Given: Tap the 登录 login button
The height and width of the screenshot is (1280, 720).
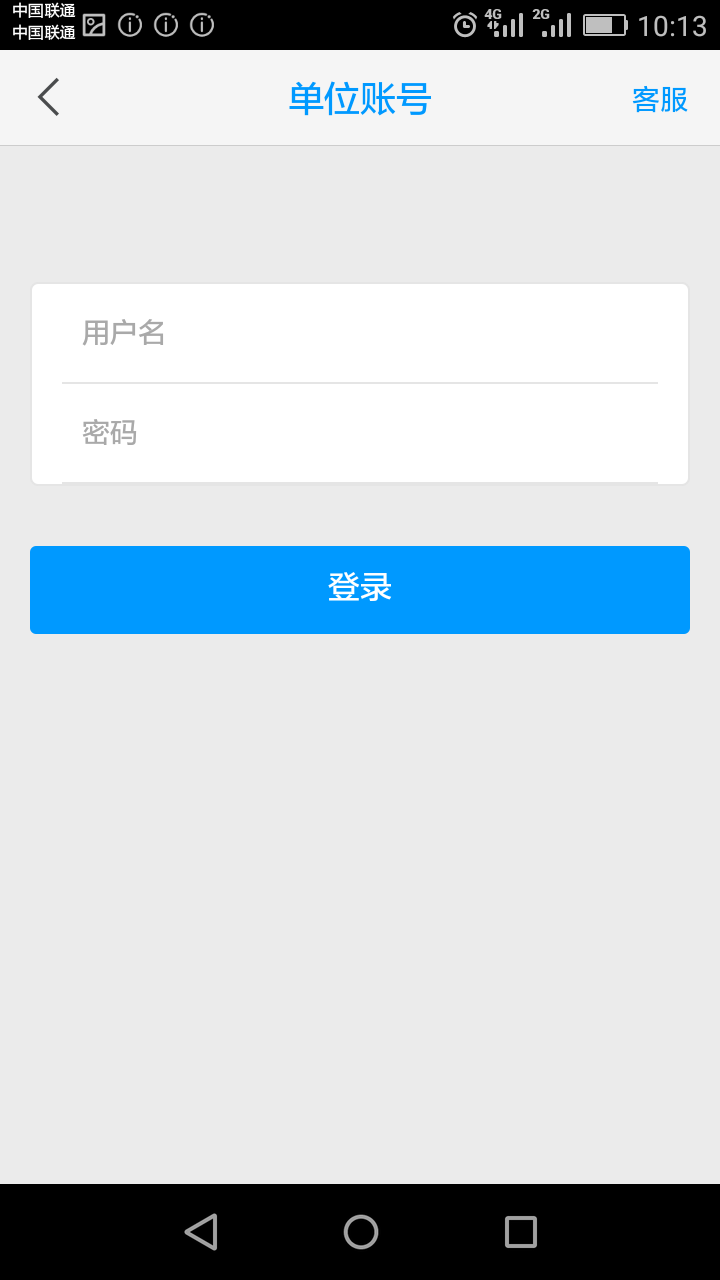Looking at the screenshot, I should pyautogui.click(x=360, y=589).
